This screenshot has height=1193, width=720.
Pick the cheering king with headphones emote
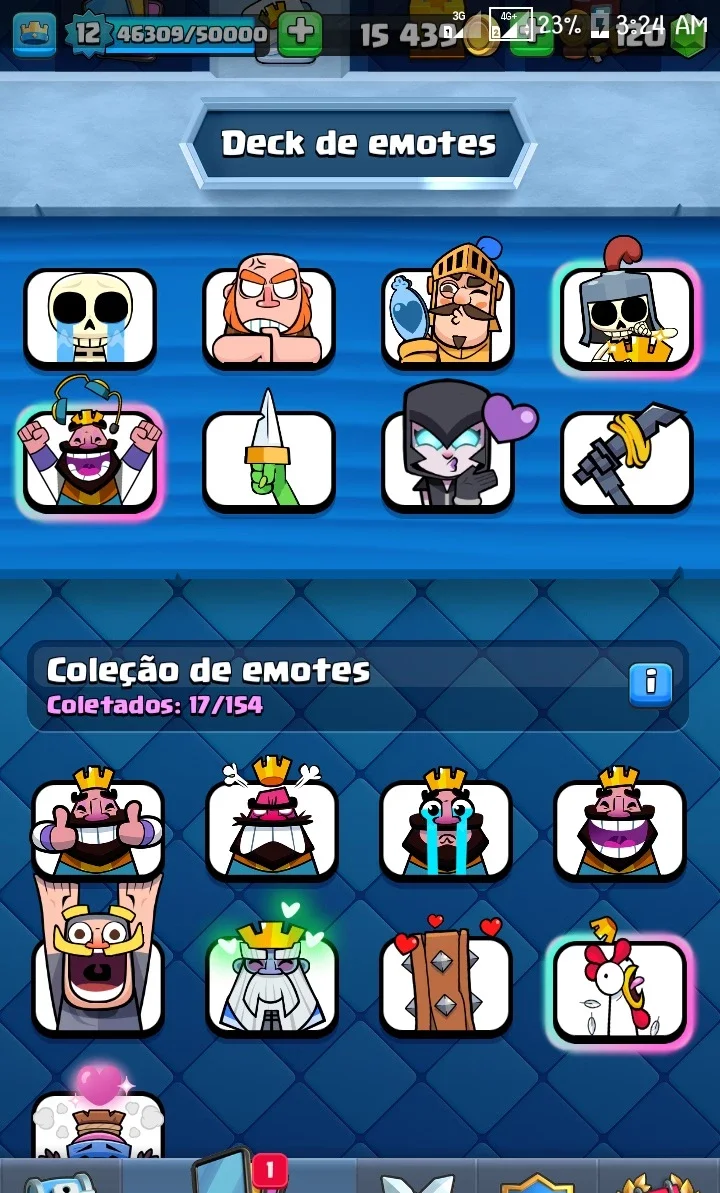pyautogui.click(x=90, y=449)
